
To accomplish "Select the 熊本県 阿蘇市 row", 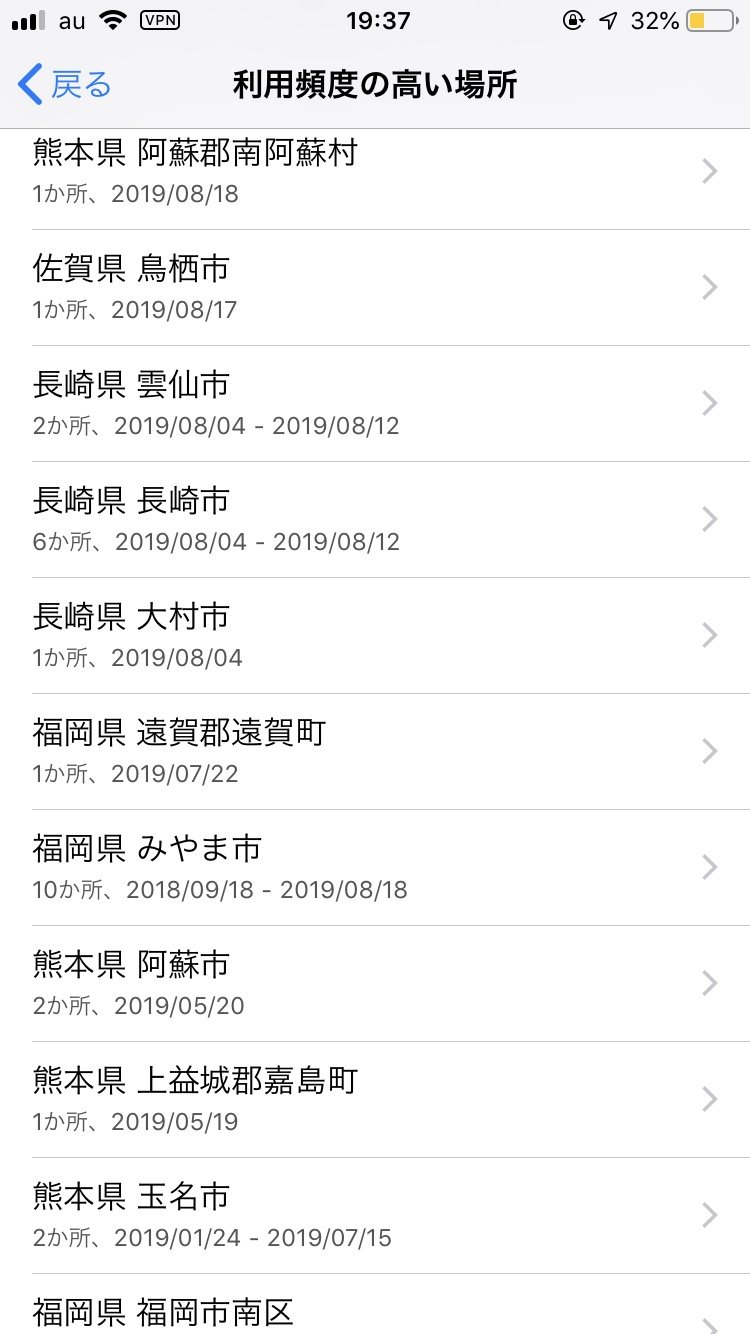I will tap(375, 984).
